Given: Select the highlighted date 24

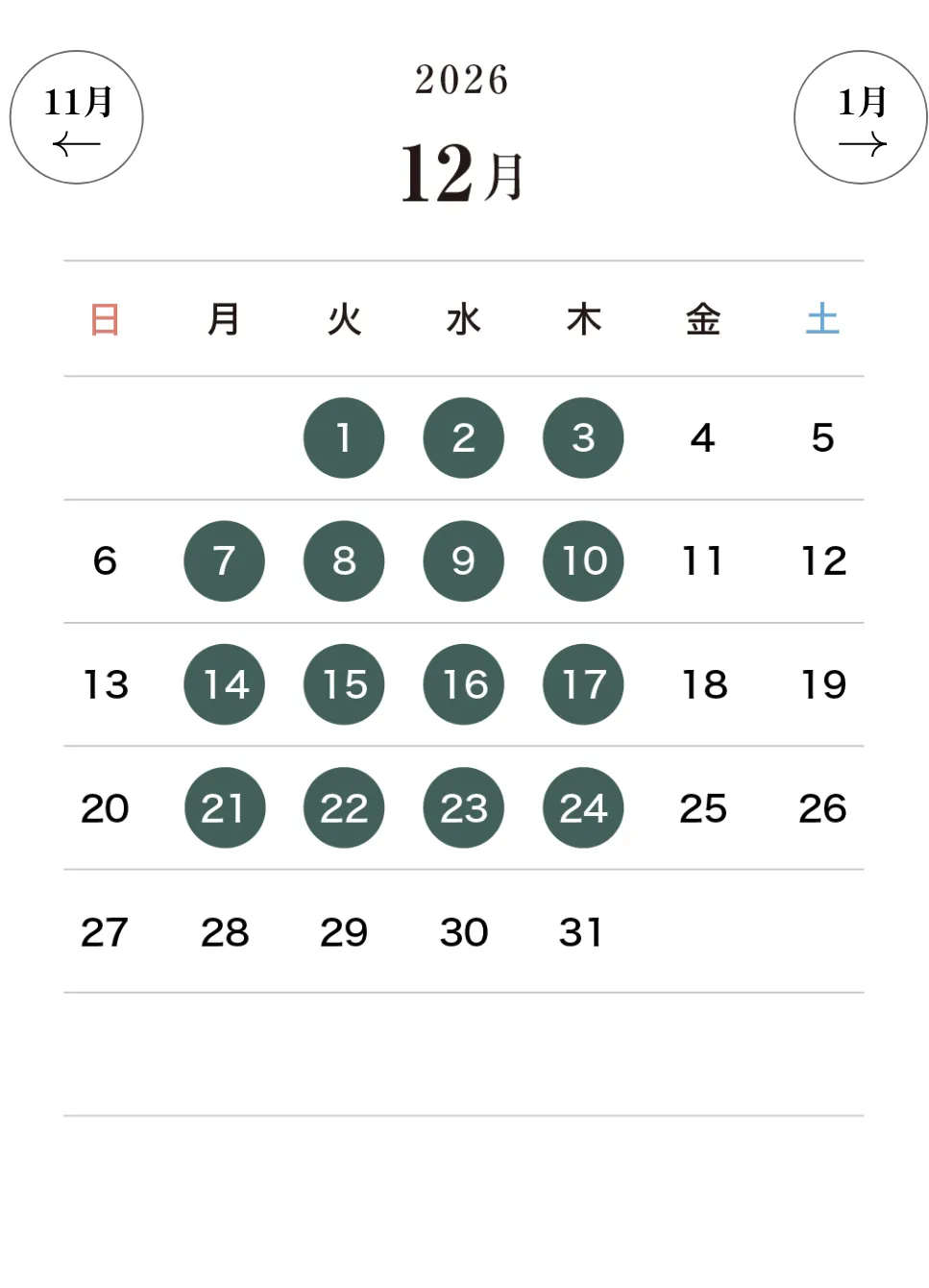Looking at the screenshot, I should point(583,807).
